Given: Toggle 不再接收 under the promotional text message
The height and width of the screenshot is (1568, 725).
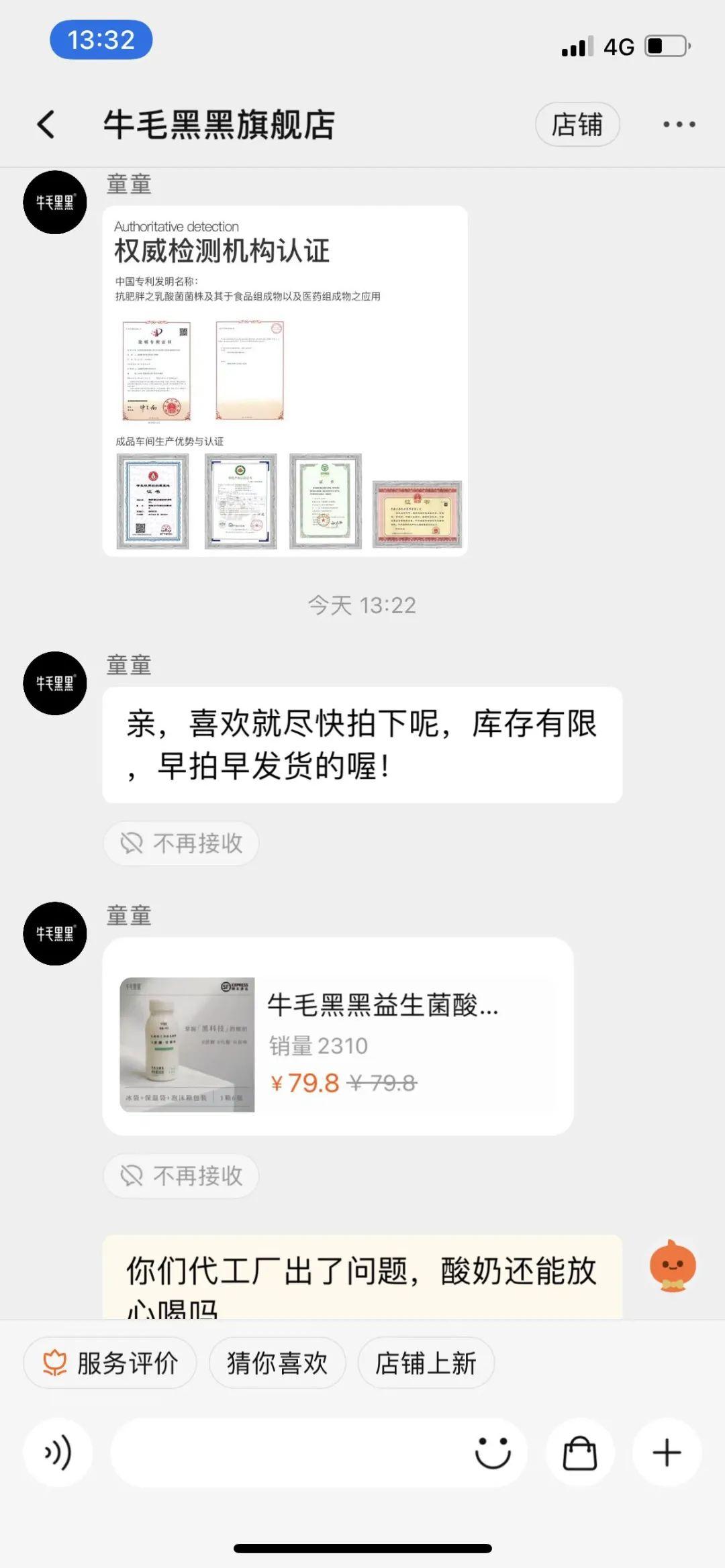Looking at the screenshot, I should tap(181, 844).
